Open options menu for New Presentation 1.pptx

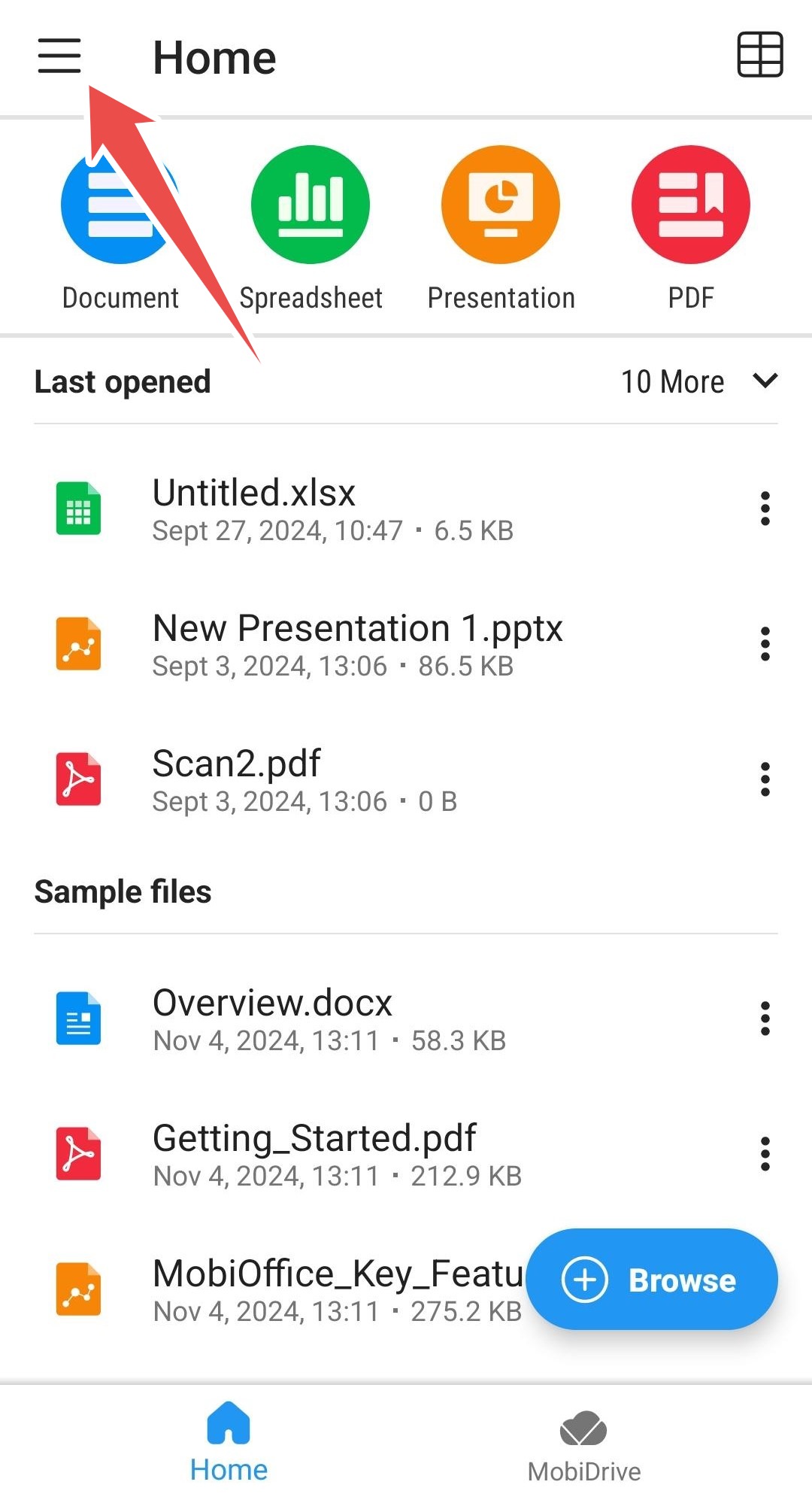click(x=765, y=644)
